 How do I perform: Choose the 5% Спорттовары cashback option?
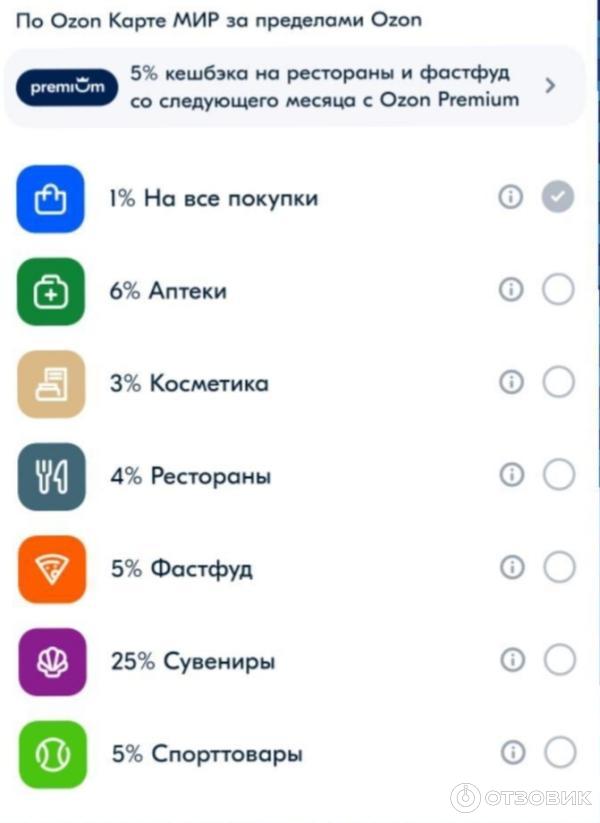[x=559, y=752]
